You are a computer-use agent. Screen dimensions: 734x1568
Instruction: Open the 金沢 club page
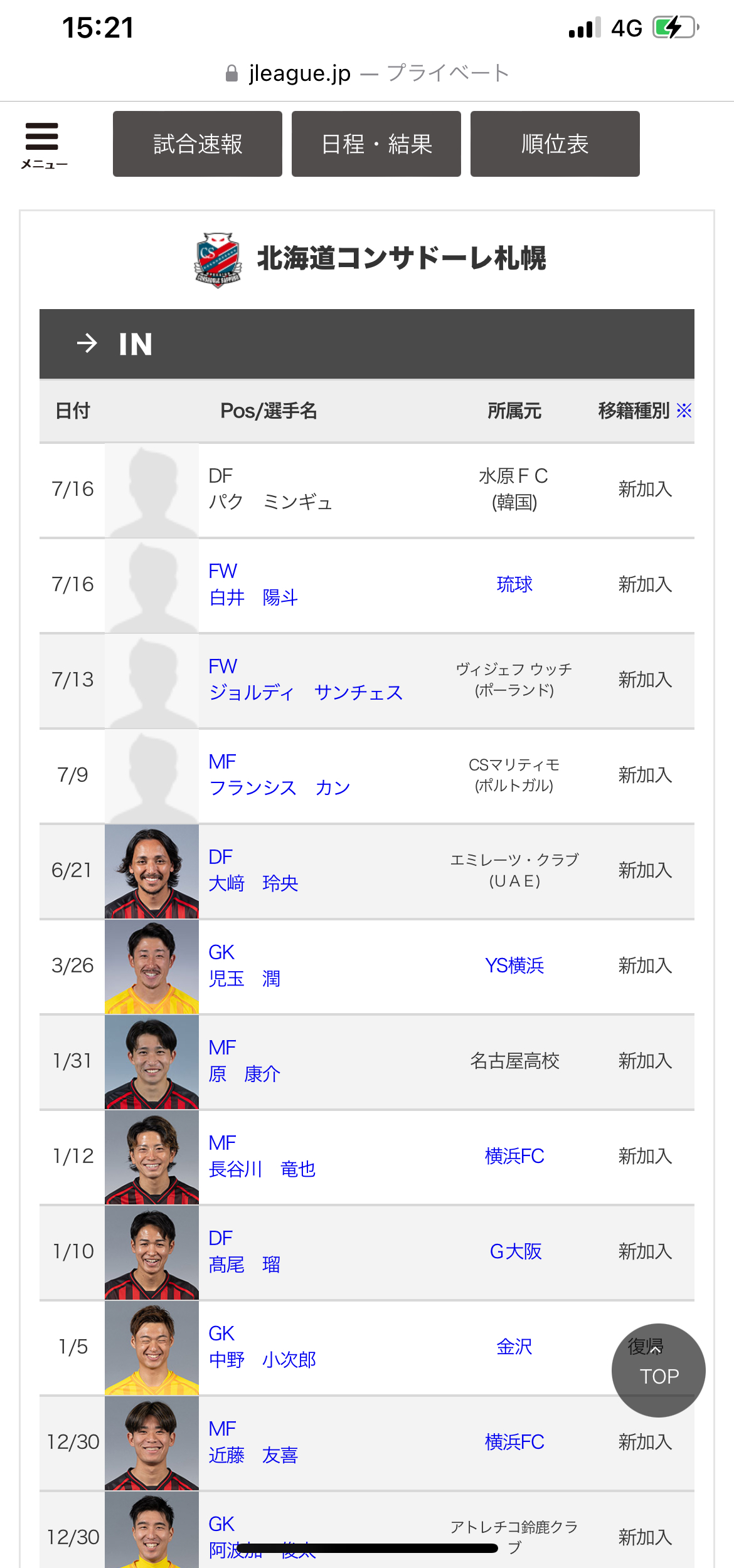(514, 1347)
